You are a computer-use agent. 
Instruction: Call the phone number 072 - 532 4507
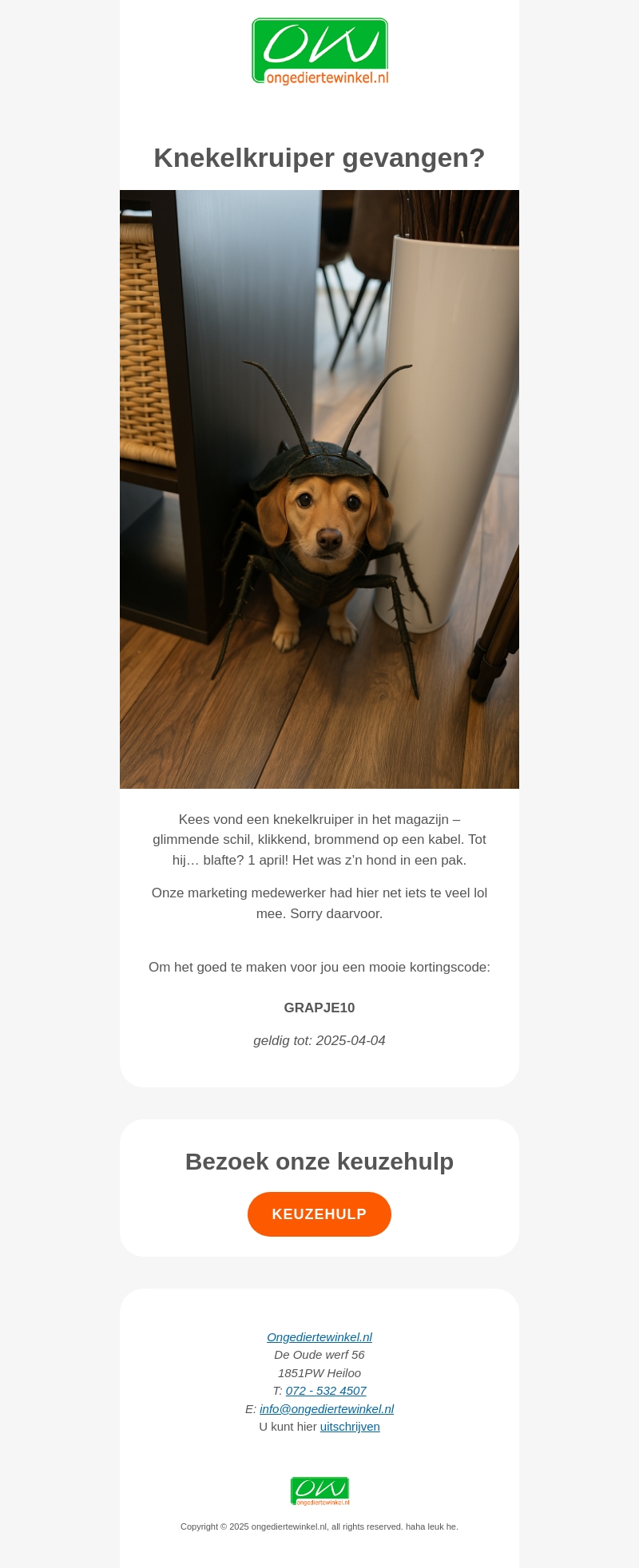(x=326, y=1391)
